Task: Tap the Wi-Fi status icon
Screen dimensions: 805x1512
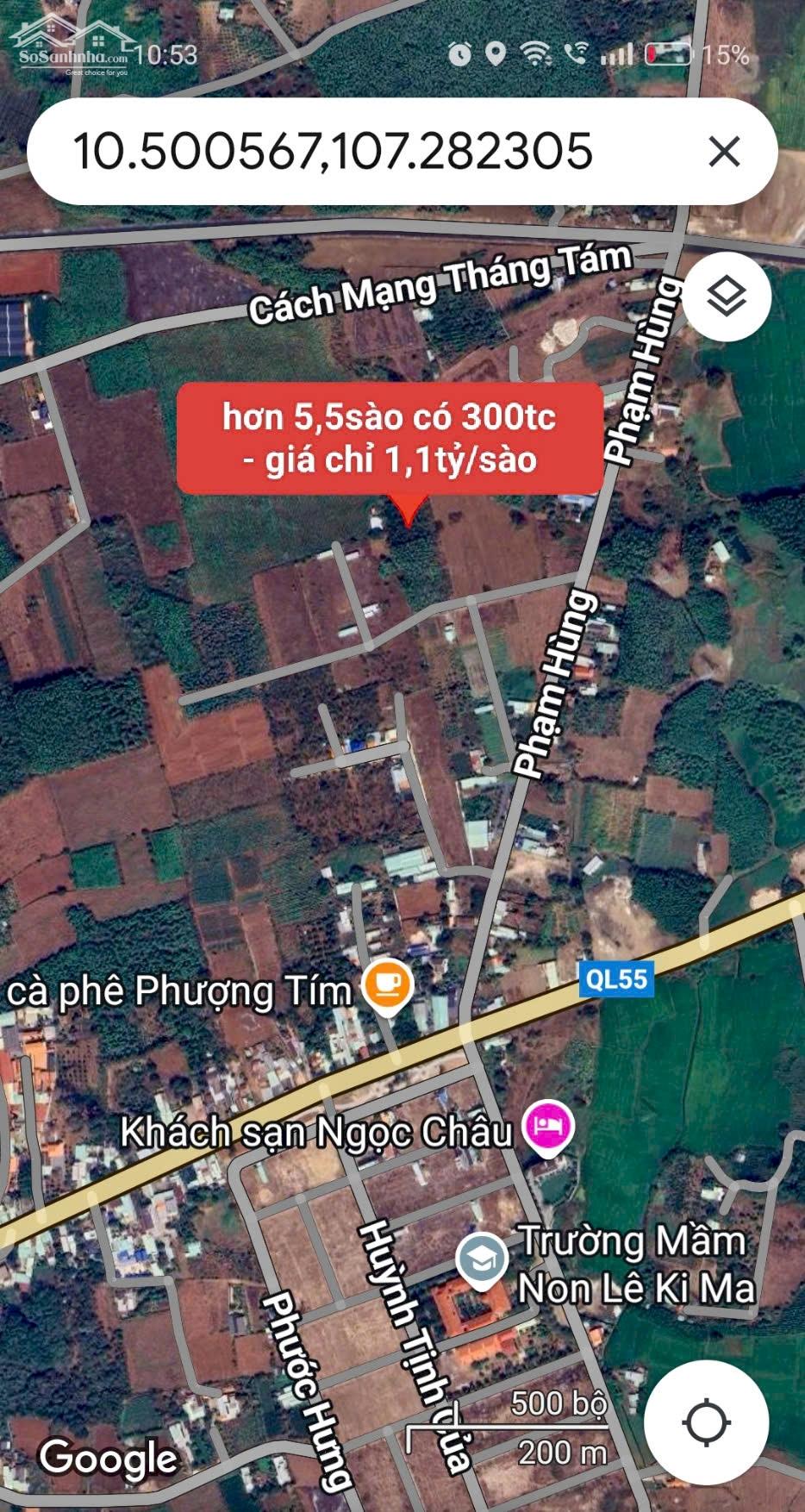Action: 534,52
